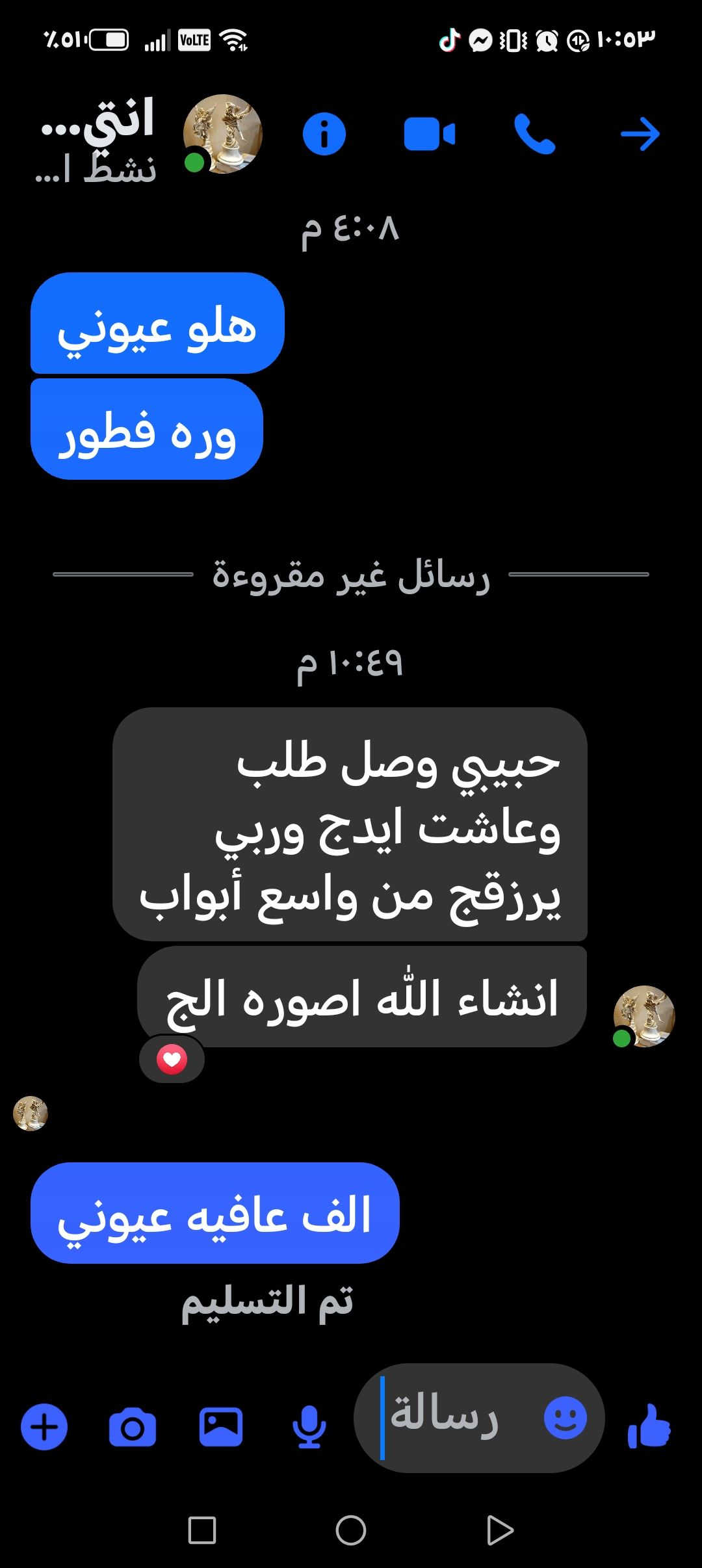
Task: Open conversation info
Action: pyautogui.click(x=324, y=135)
